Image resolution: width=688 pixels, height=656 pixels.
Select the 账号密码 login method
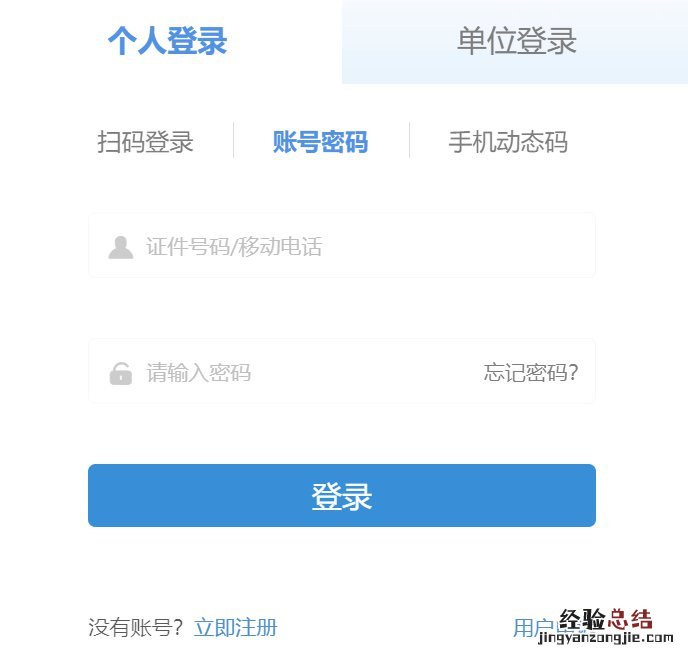[320, 142]
